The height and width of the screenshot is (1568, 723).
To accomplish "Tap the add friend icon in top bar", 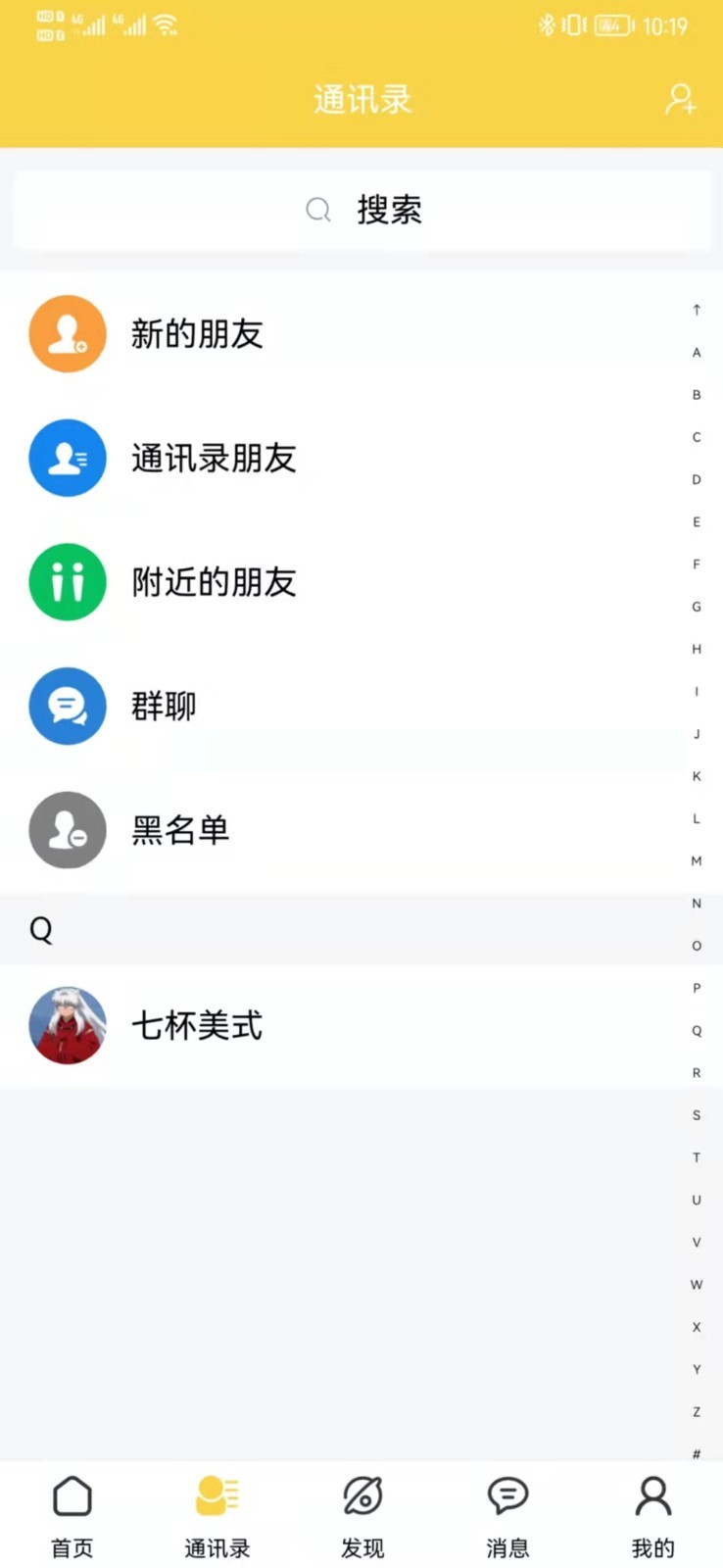I will point(681,99).
